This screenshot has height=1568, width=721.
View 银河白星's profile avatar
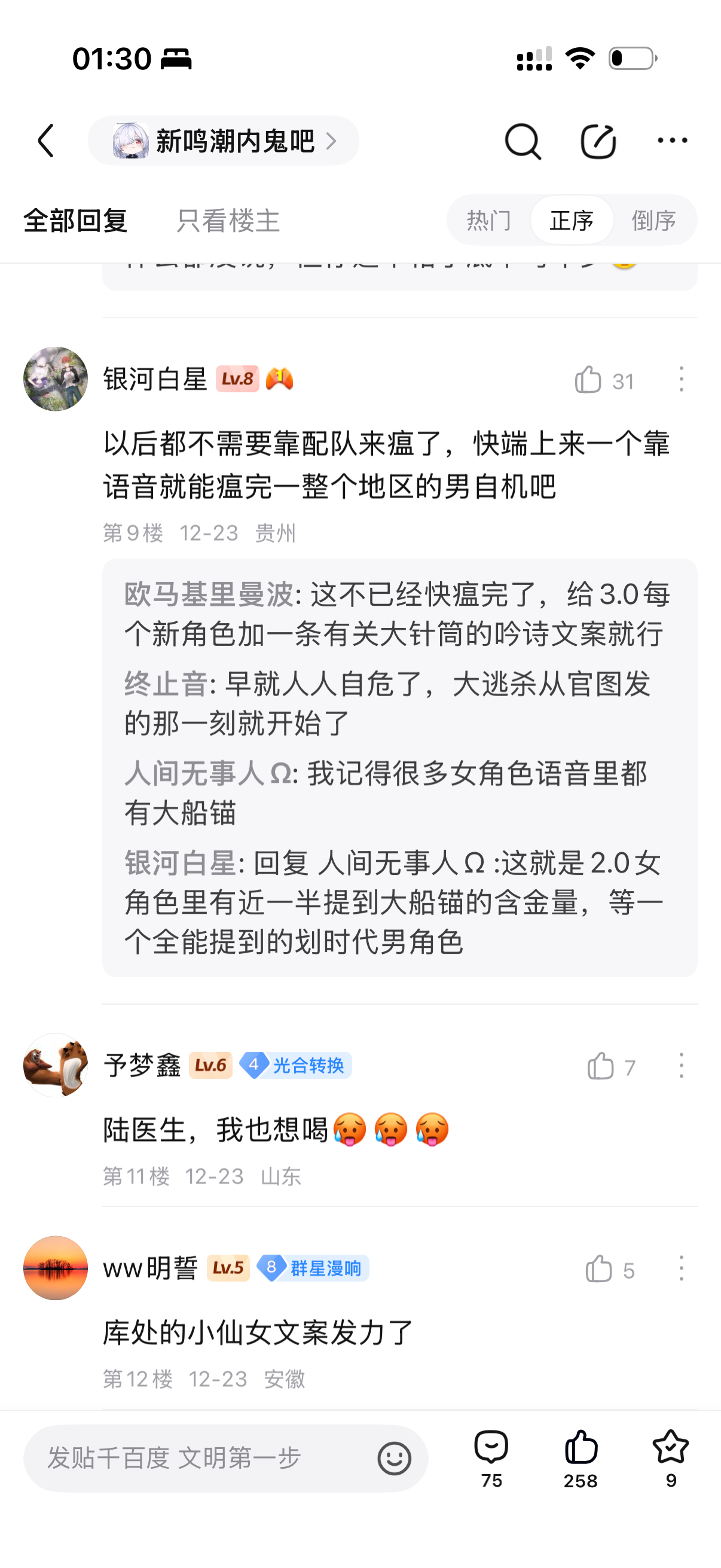pyautogui.click(x=56, y=379)
